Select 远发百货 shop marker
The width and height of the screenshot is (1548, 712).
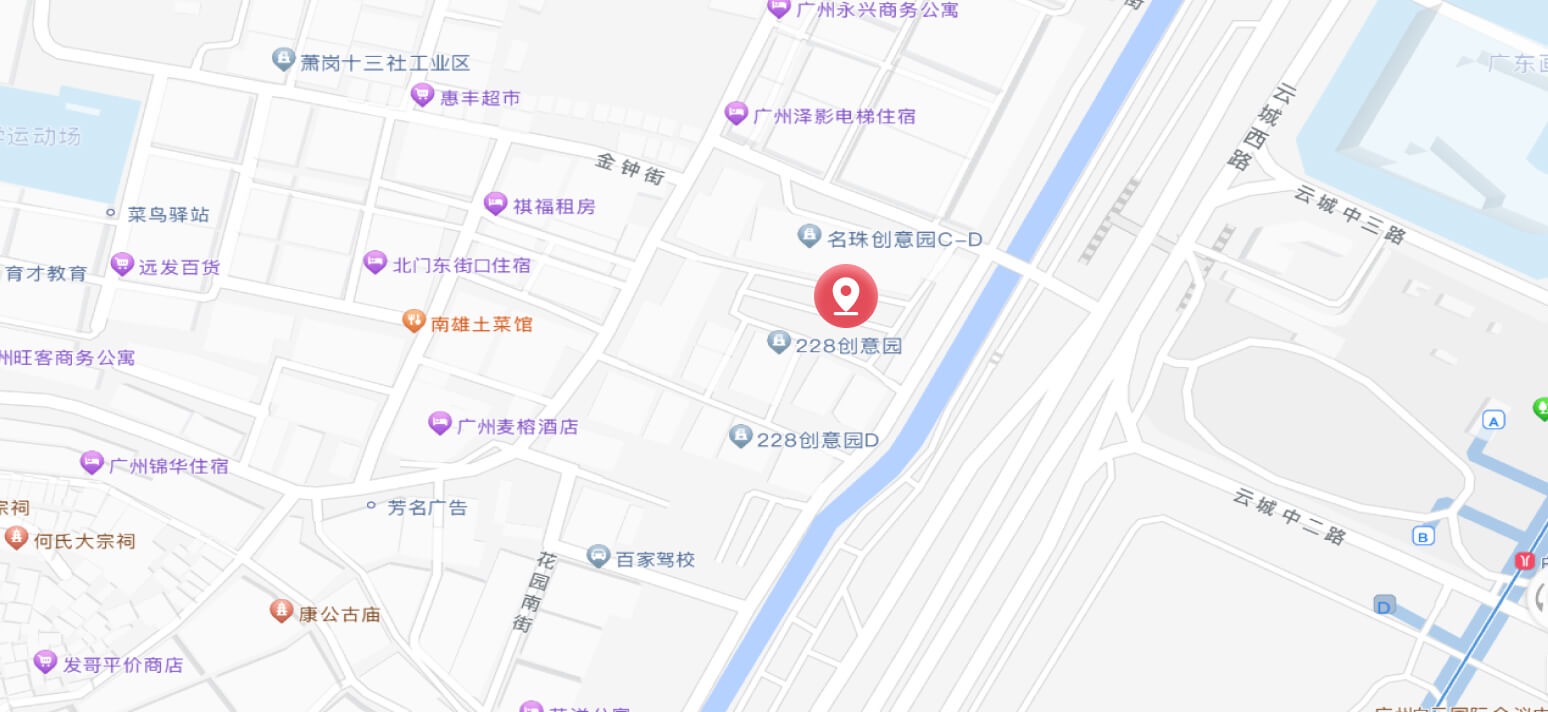click(122, 265)
